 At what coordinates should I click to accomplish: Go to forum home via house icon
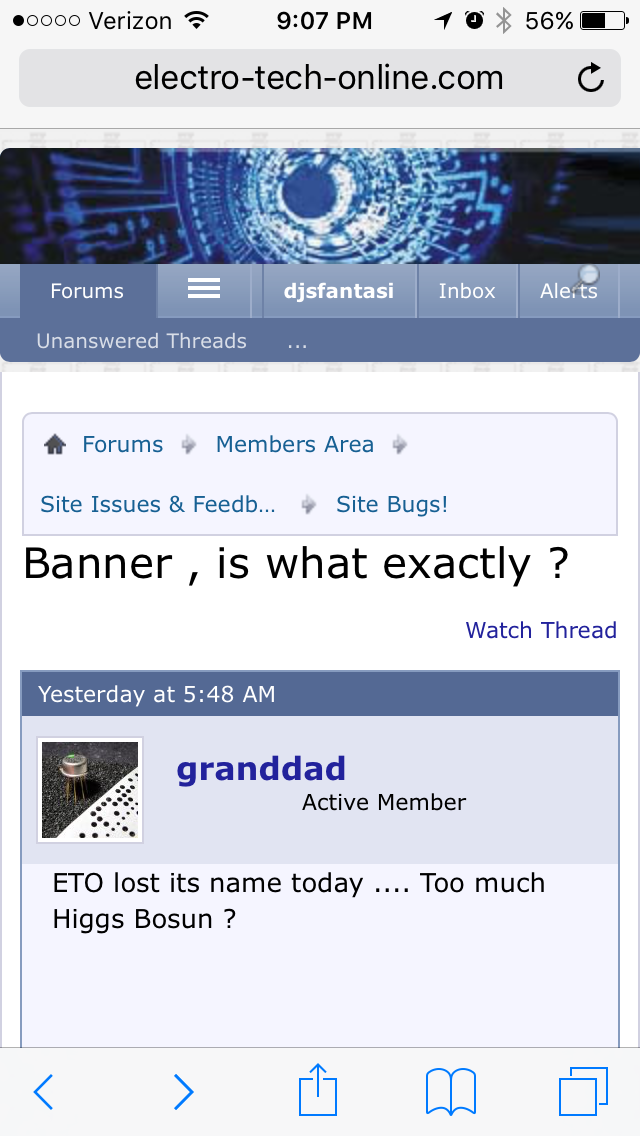point(55,444)
